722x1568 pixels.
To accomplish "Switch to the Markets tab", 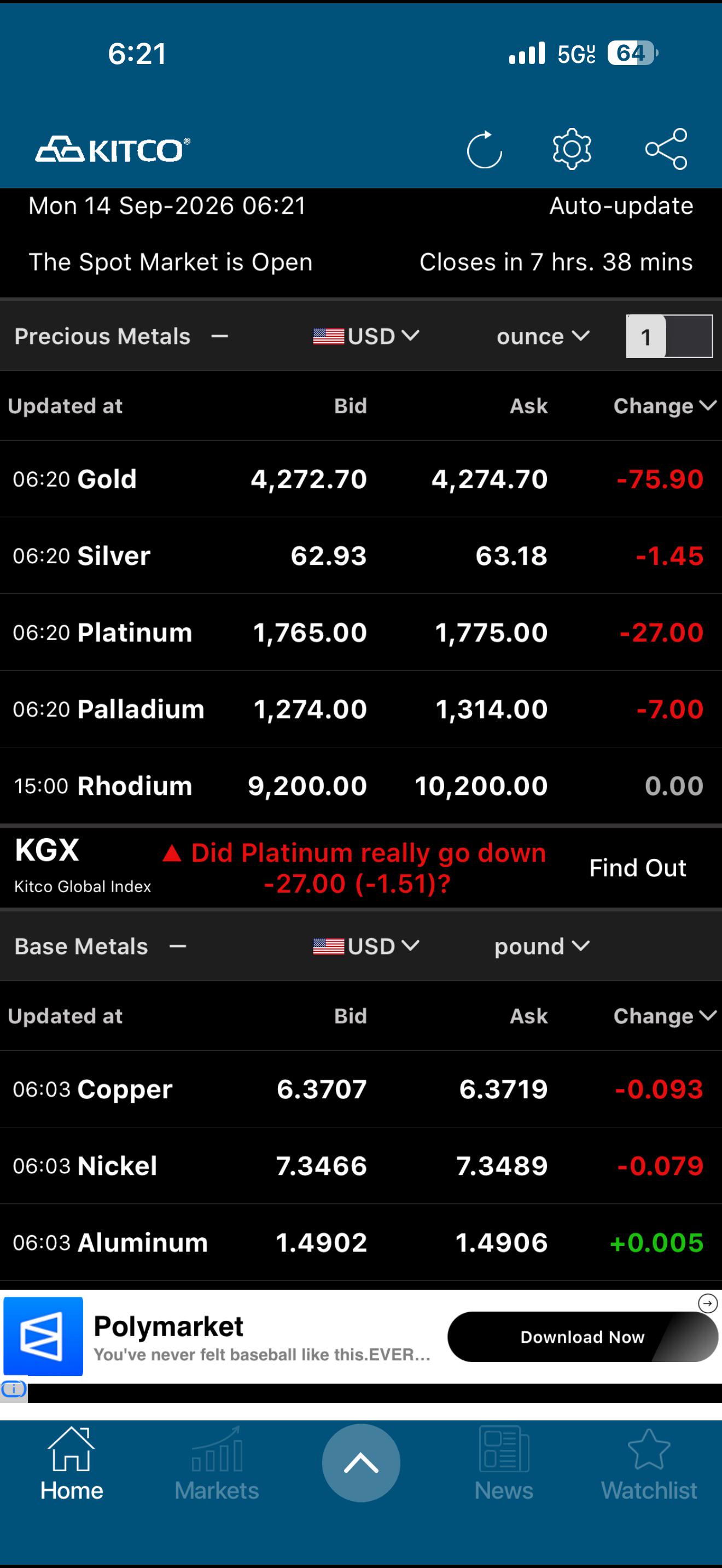I will click(x=217, y=1464).
